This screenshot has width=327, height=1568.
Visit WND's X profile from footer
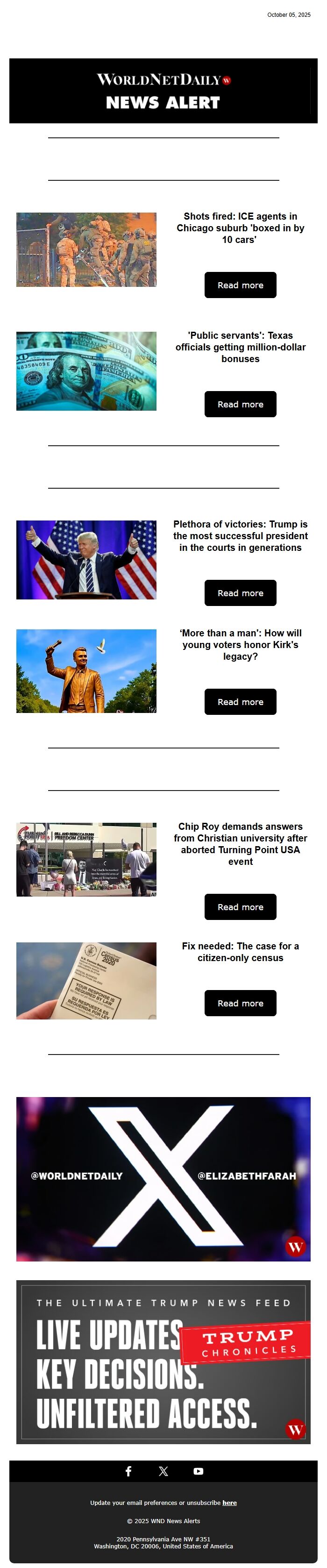click(x=163, y=1471)
